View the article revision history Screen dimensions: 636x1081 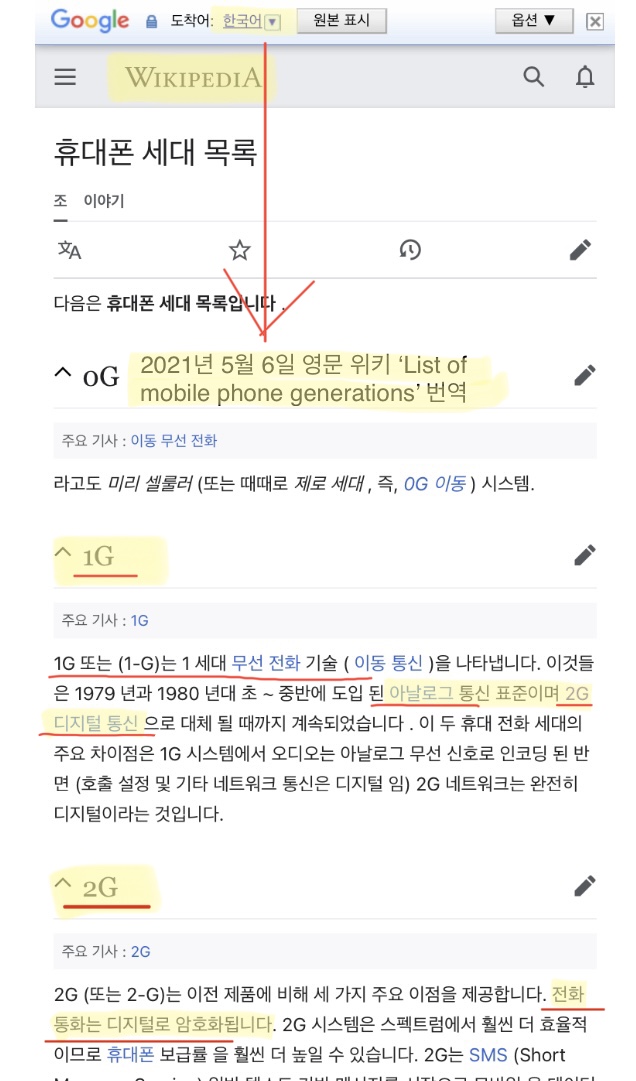pos(409,249)
